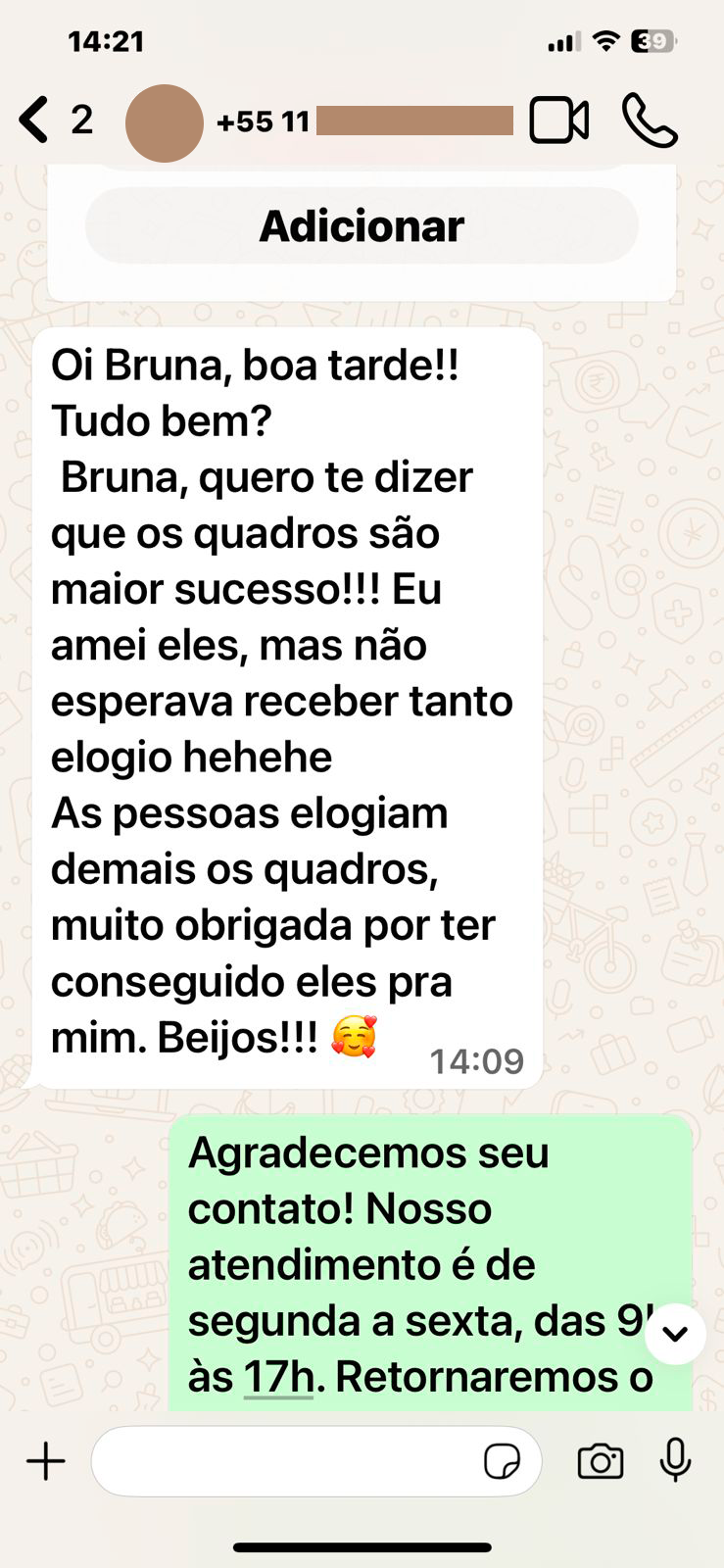Go back to the chat list
This screenshot has width=724, height=1568.
click(35, 122)
